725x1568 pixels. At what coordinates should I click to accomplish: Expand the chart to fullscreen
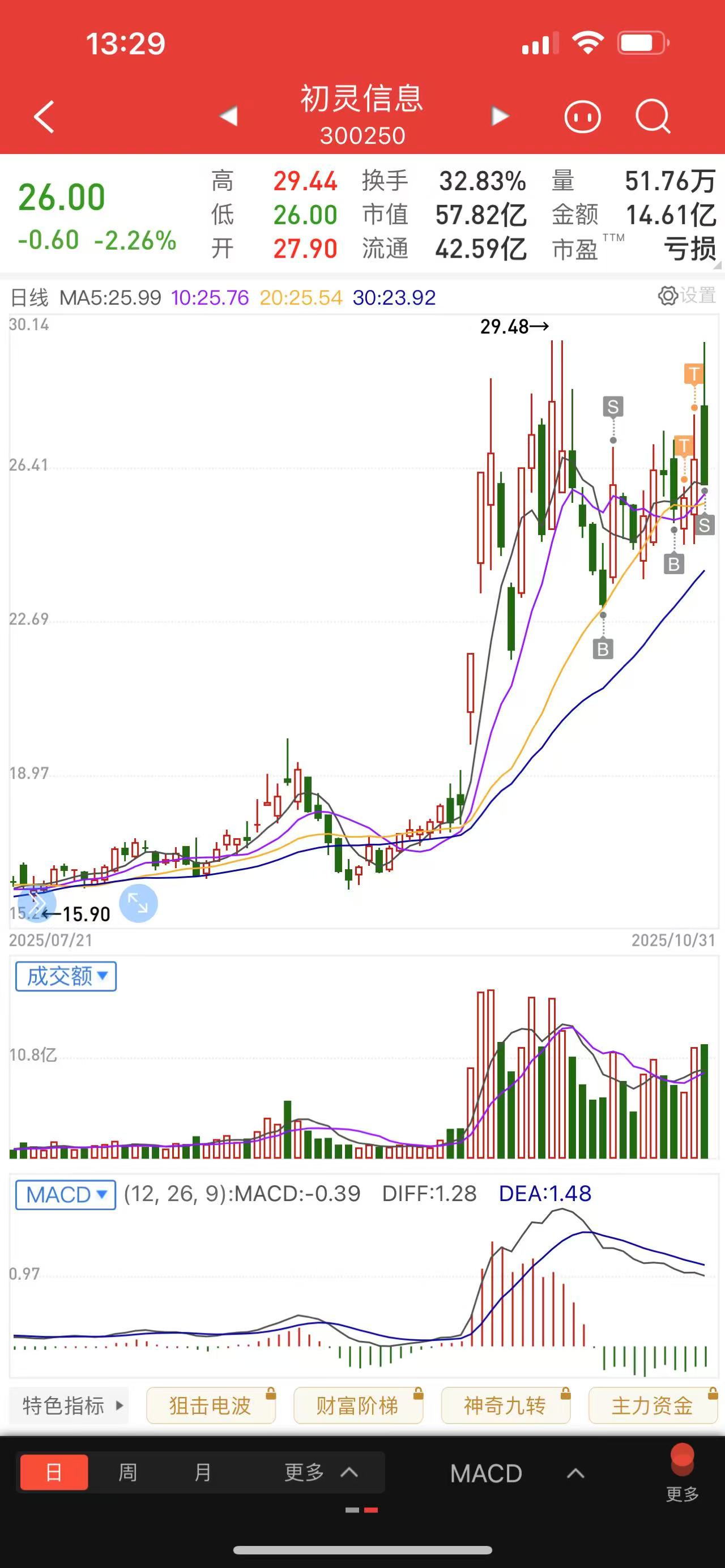pos(138,903)
